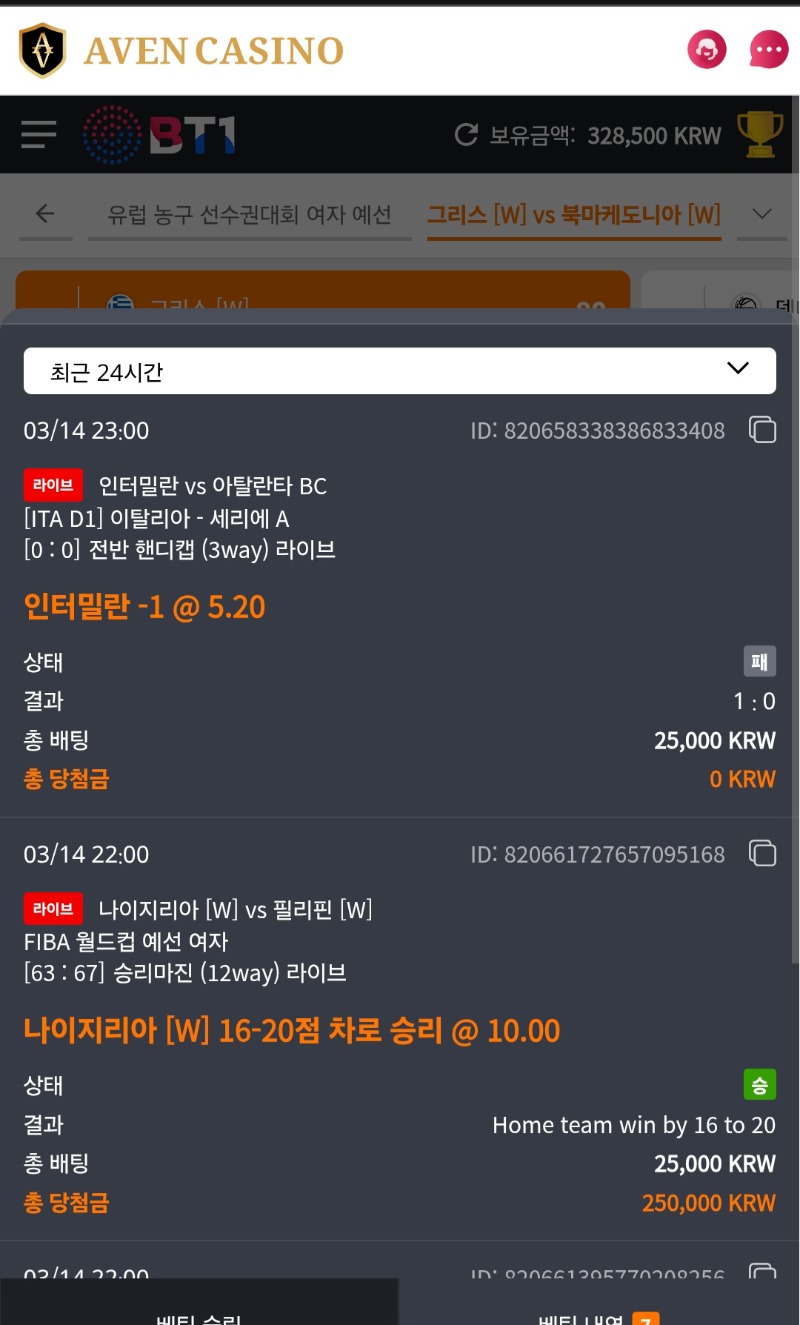Click the green 승 win status badge
The height and width of the screenshot is (1325, 800).
coord(762,1084)
